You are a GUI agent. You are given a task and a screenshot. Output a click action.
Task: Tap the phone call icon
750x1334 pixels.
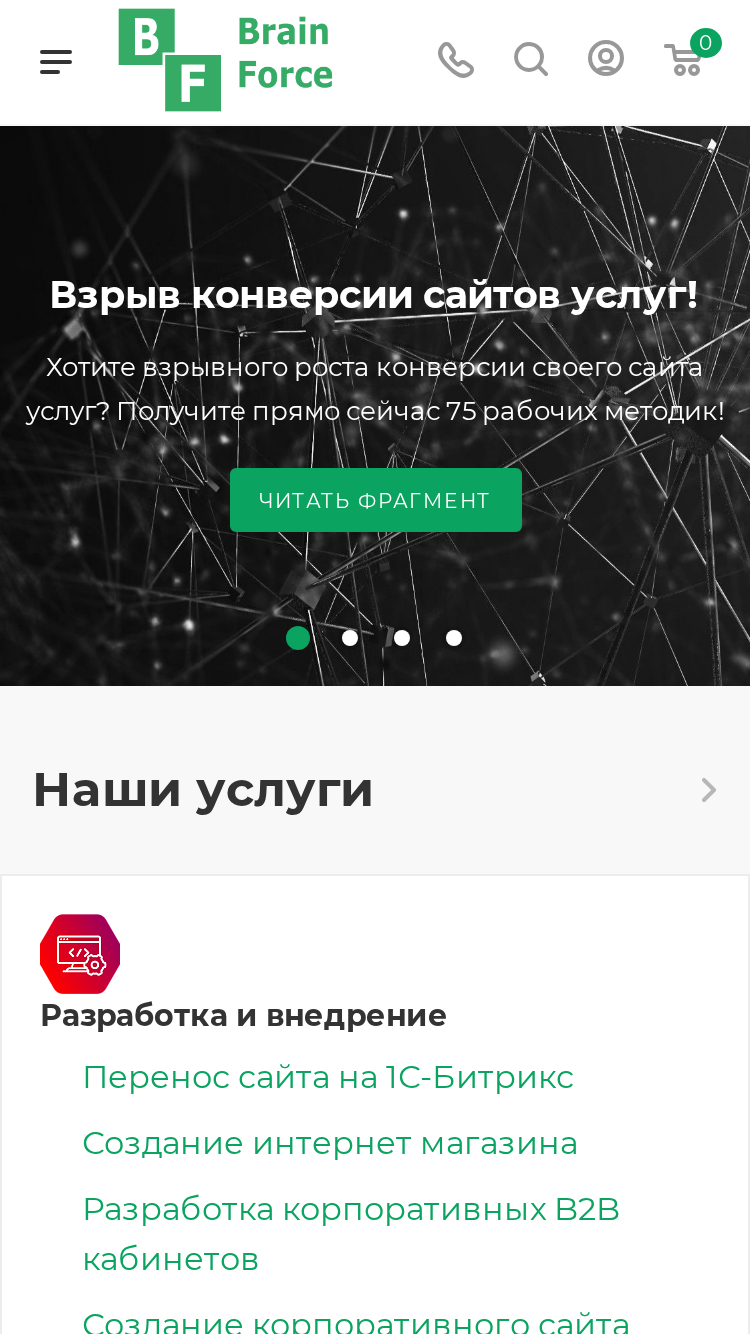(x=456, y=60)
